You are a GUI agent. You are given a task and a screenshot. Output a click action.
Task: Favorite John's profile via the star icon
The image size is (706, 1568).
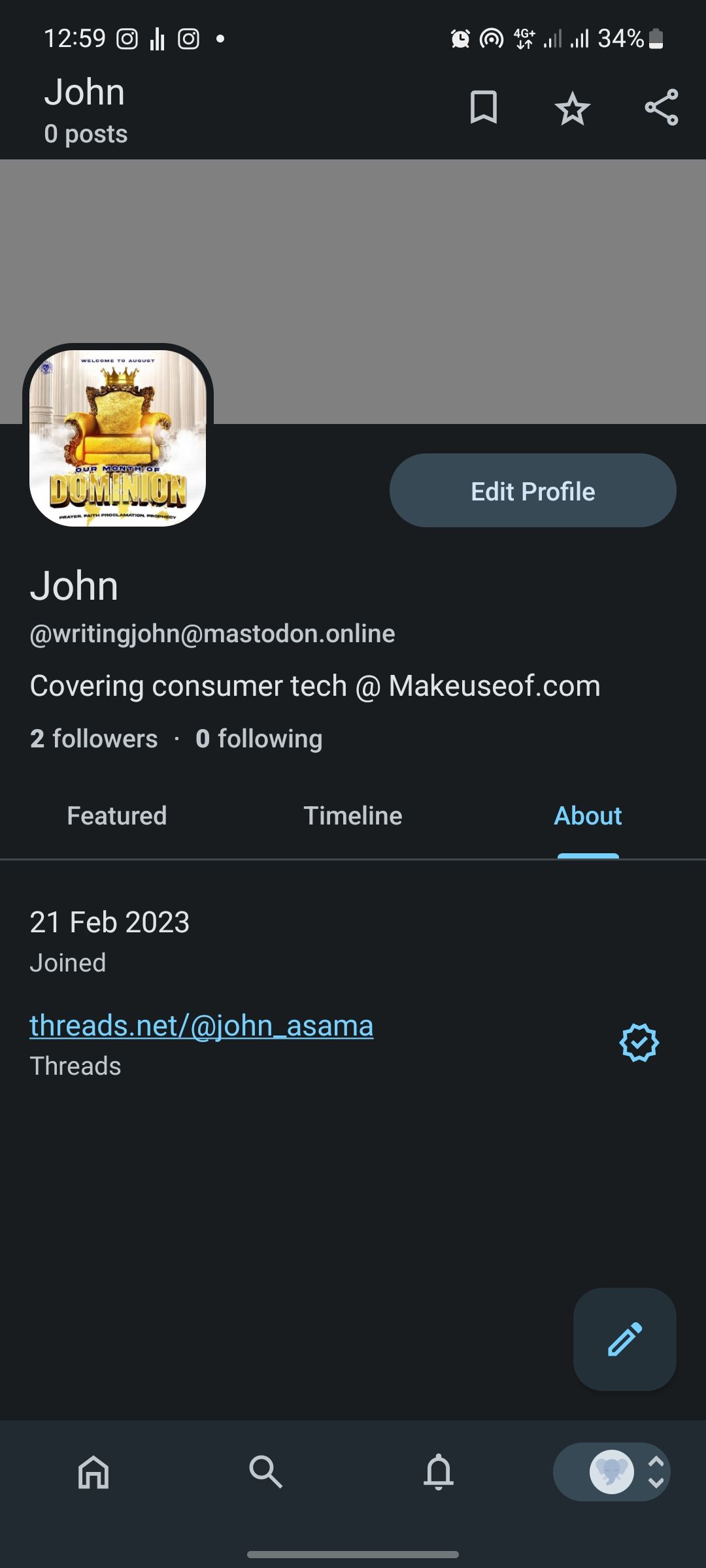571,109
